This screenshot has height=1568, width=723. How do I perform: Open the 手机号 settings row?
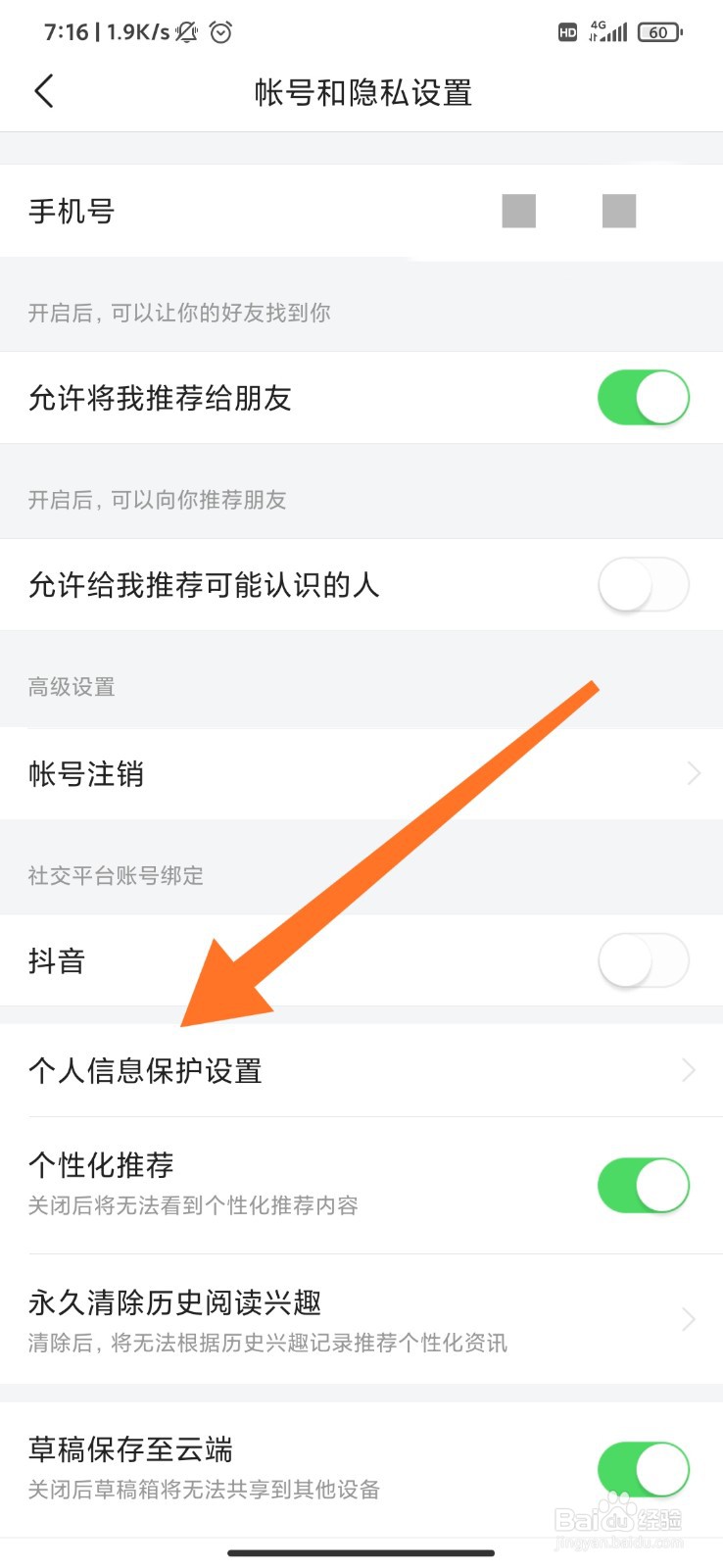tap(72, 211)
